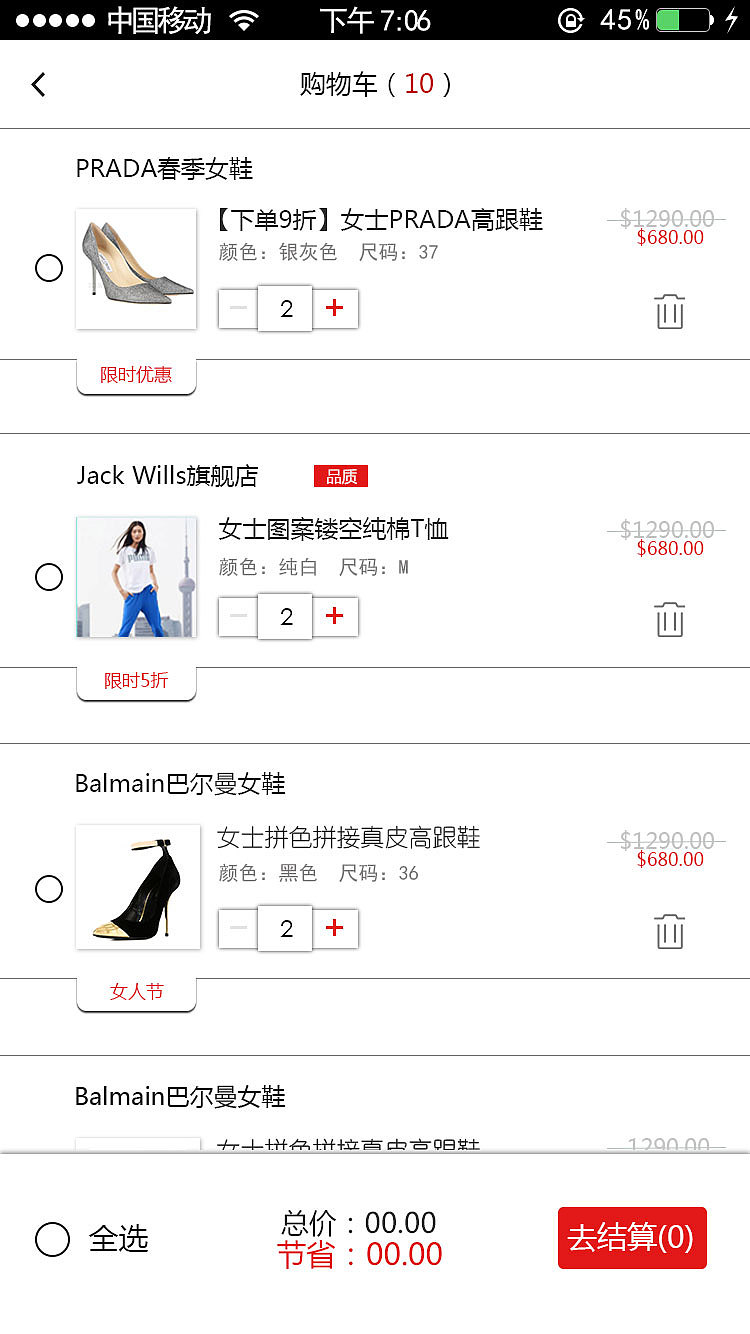Select the Jack Wills T-shirt item circle
This screenshot has width=750, height=1334.
click(x=49, y=576)
